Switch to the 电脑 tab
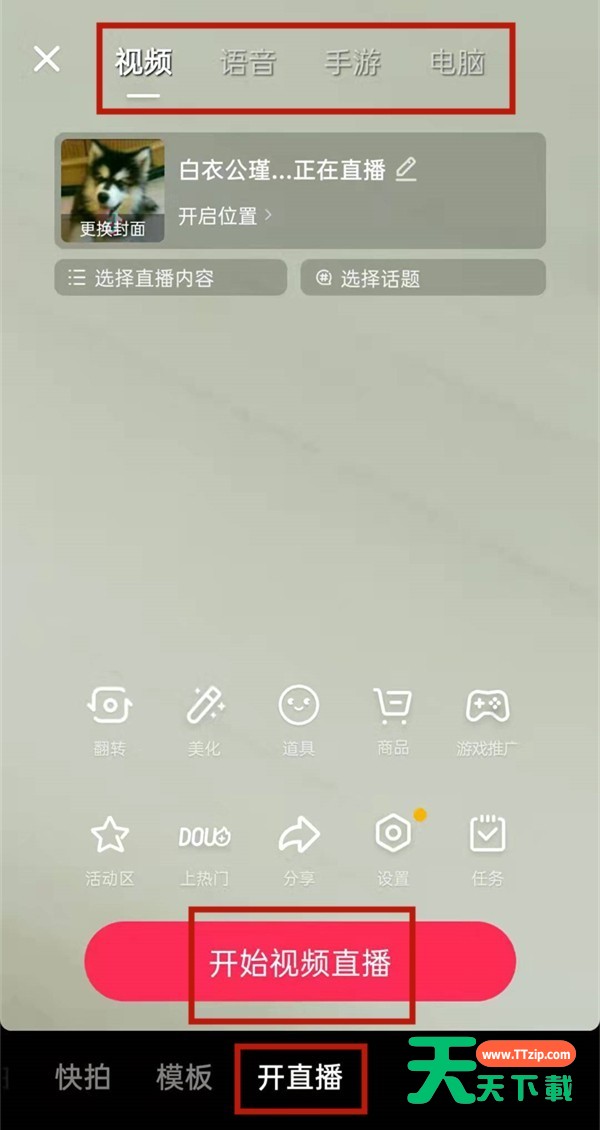This screenshot has height=1130, width=600. pyautogui.click(x=457, y=62)
